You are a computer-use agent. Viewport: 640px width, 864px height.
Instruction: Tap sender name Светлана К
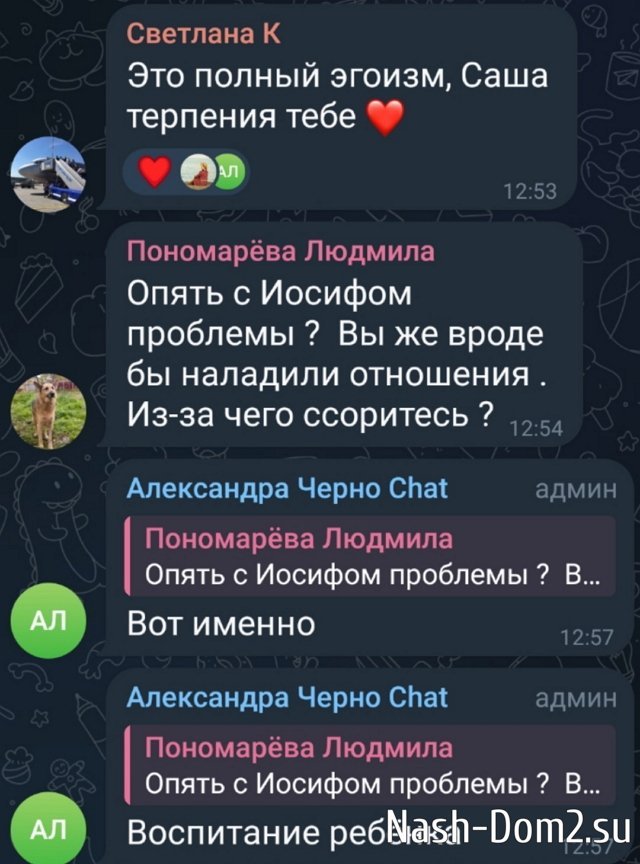tap(203, 36)
